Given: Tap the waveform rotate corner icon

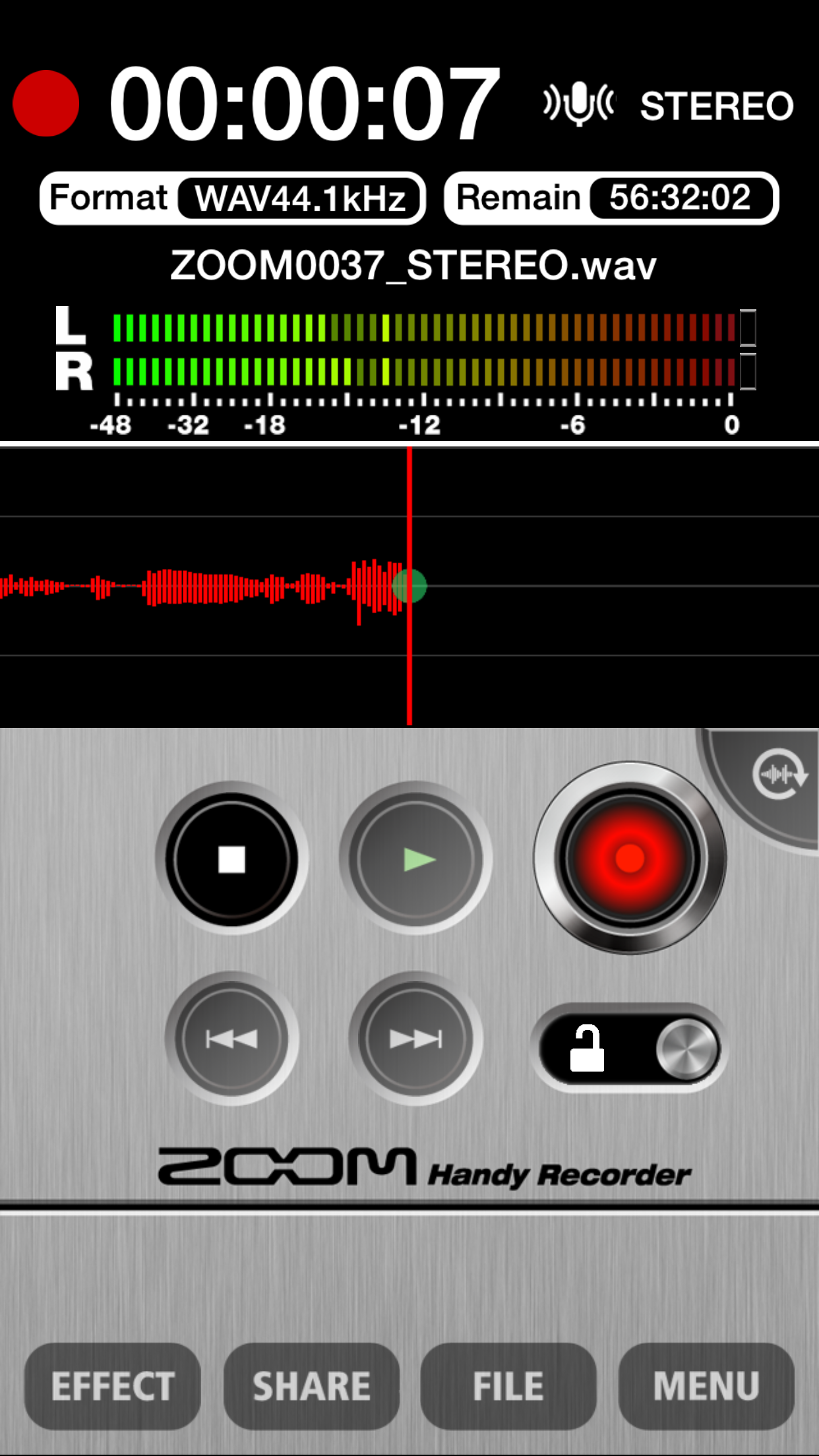Looking at the screenshot, I should pyautogui.click(x=779, y=774).
